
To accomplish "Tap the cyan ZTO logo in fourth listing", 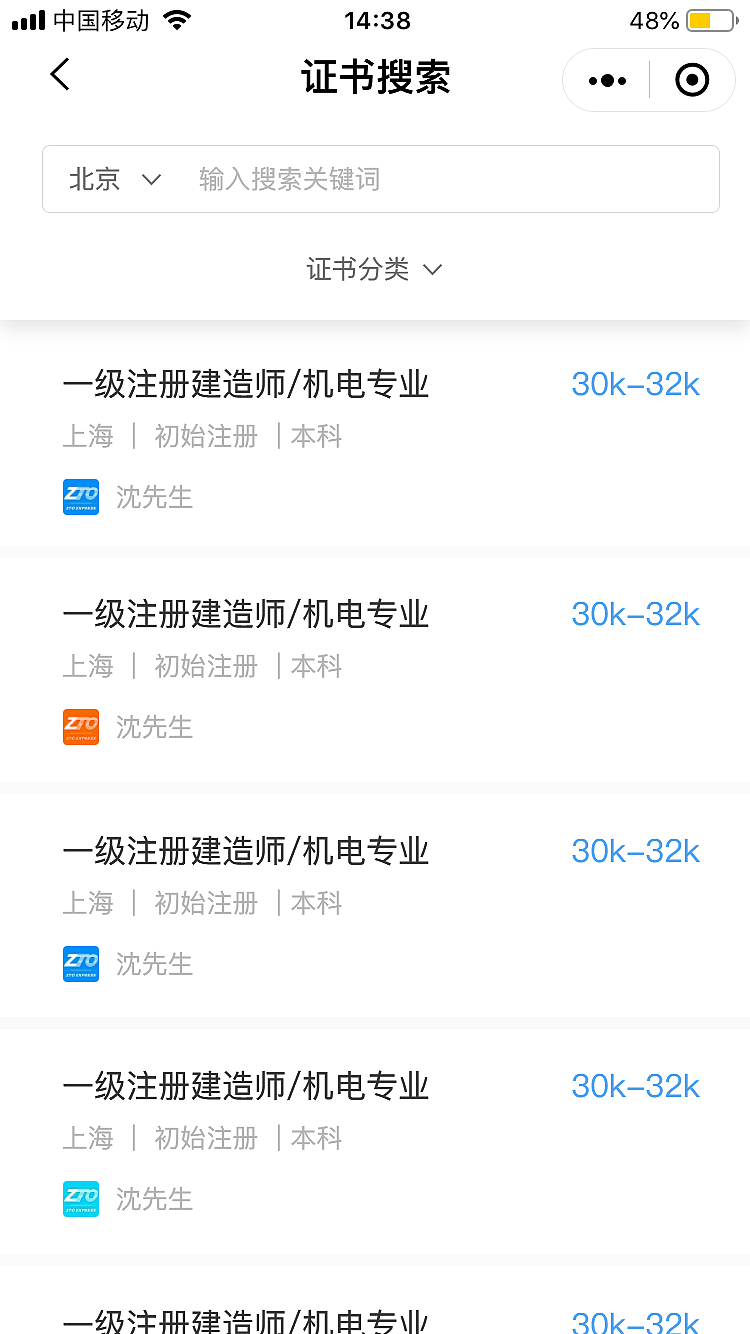I will (81, 1199).
